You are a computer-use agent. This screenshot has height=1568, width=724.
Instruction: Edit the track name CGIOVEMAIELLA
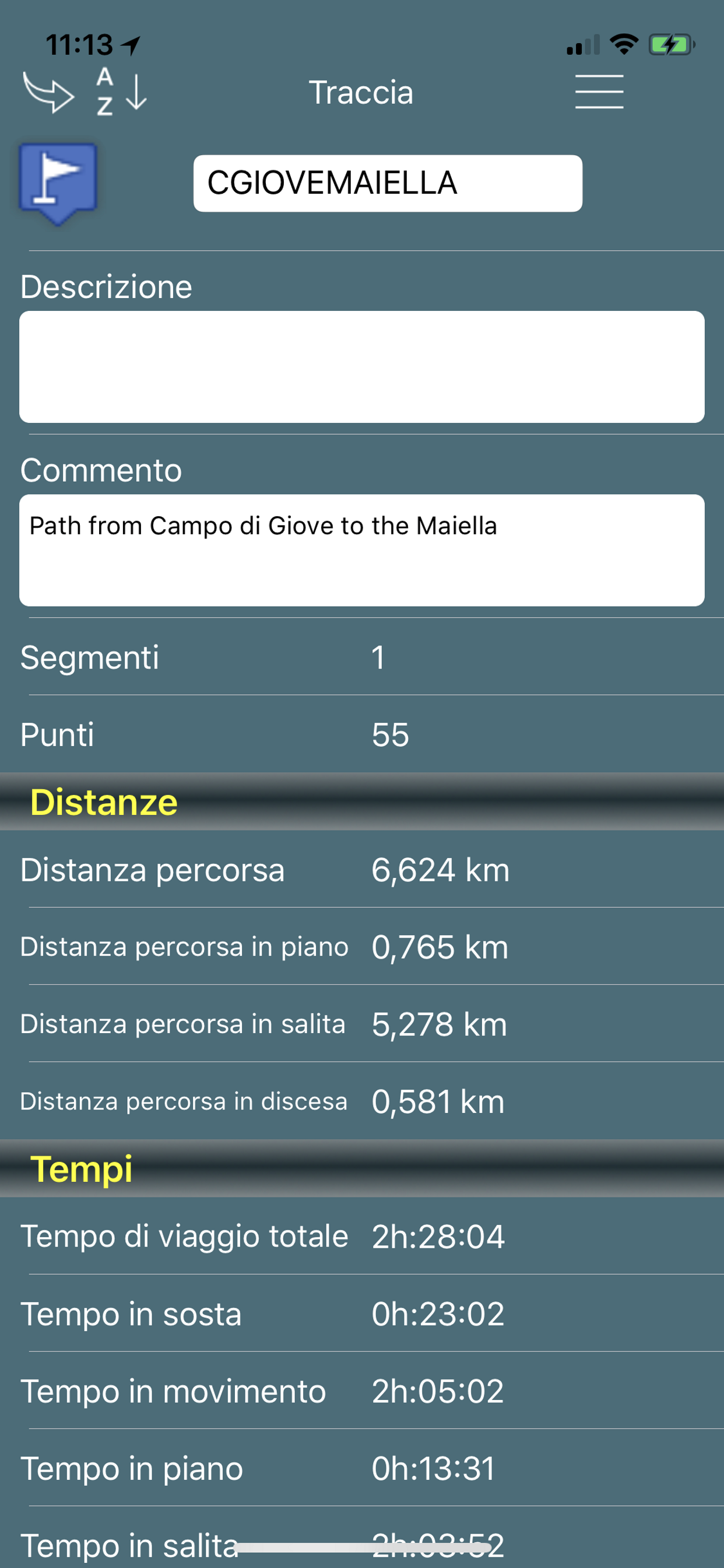(x=388, y=183)
